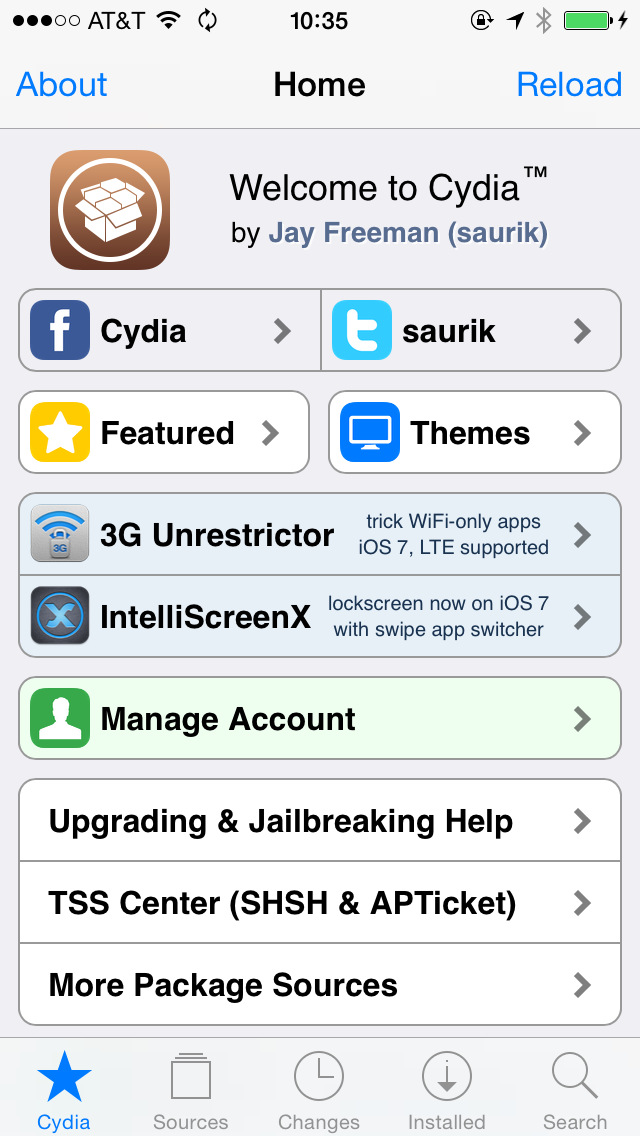Open saurik's Twitter link
The width and height of the screenshot is (640, 1136).
click(x=471, y=330)
